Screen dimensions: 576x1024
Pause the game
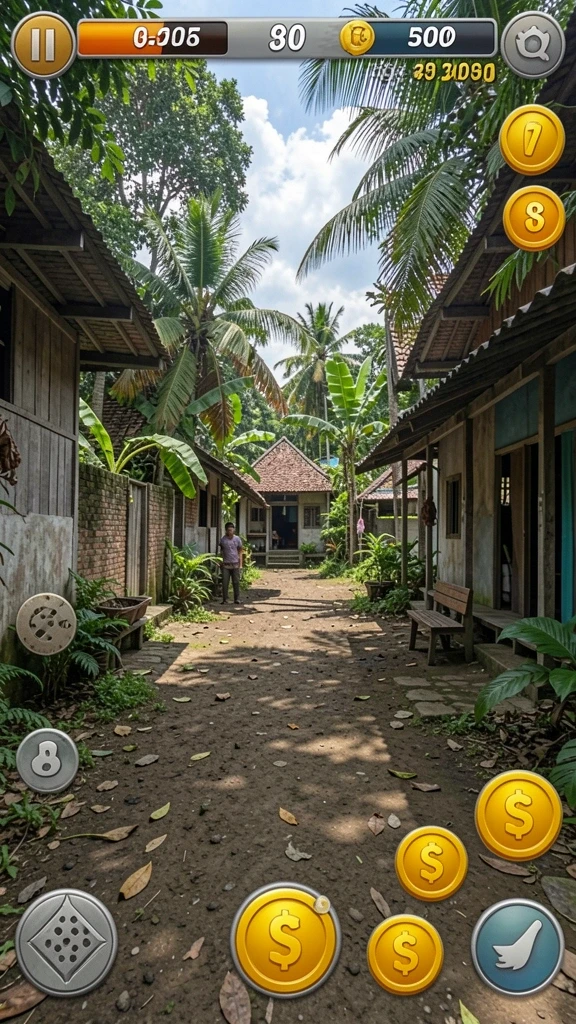44,45
